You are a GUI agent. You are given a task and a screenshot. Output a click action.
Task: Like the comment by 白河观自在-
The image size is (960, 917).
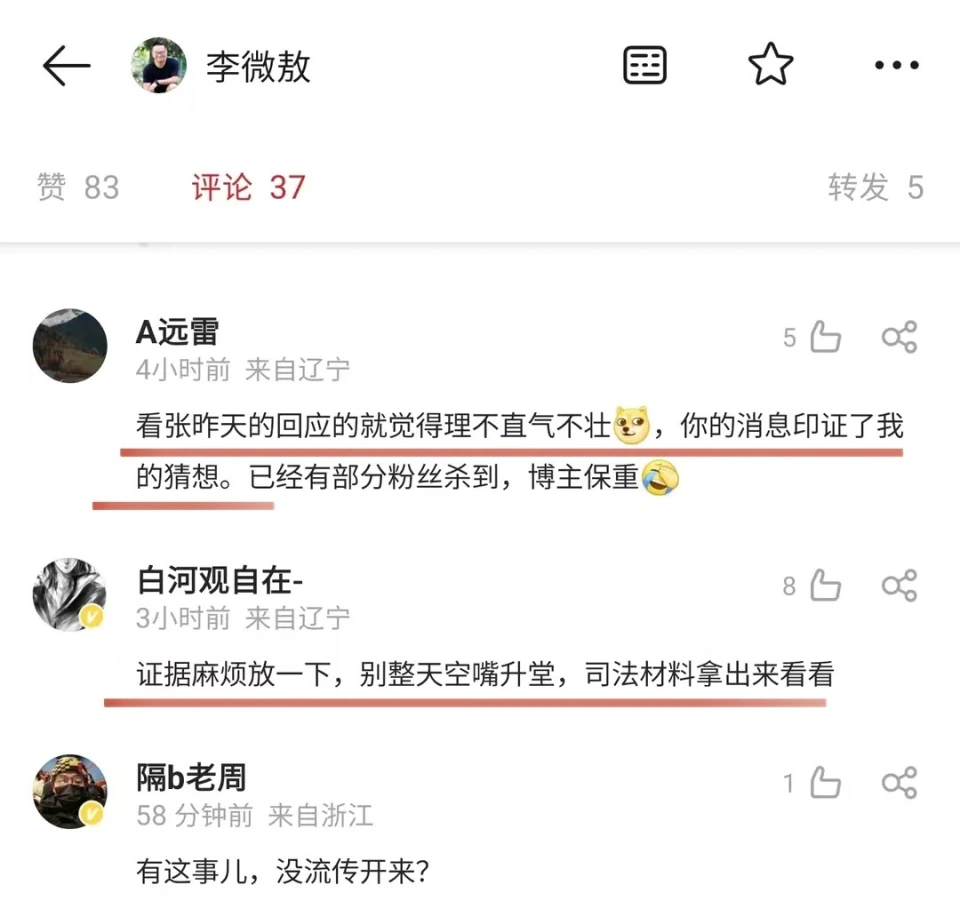click(x=825, y=586)
